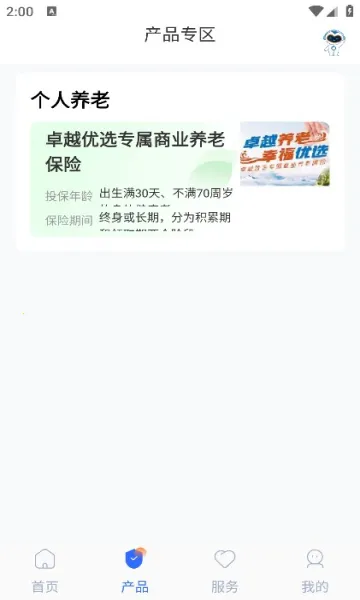360x600 pixels.
Task: Switch to the 首页 tab
Action: click(45, 571)
